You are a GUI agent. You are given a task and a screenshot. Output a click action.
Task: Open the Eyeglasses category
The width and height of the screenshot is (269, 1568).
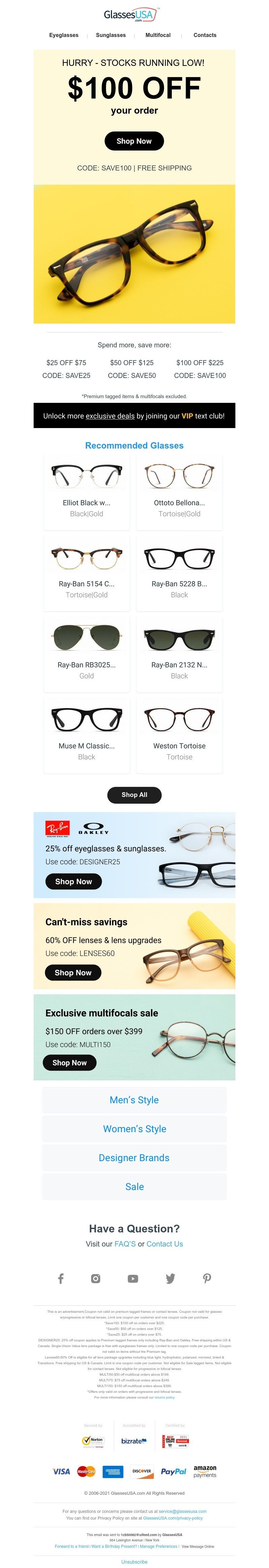click(63, 35)
